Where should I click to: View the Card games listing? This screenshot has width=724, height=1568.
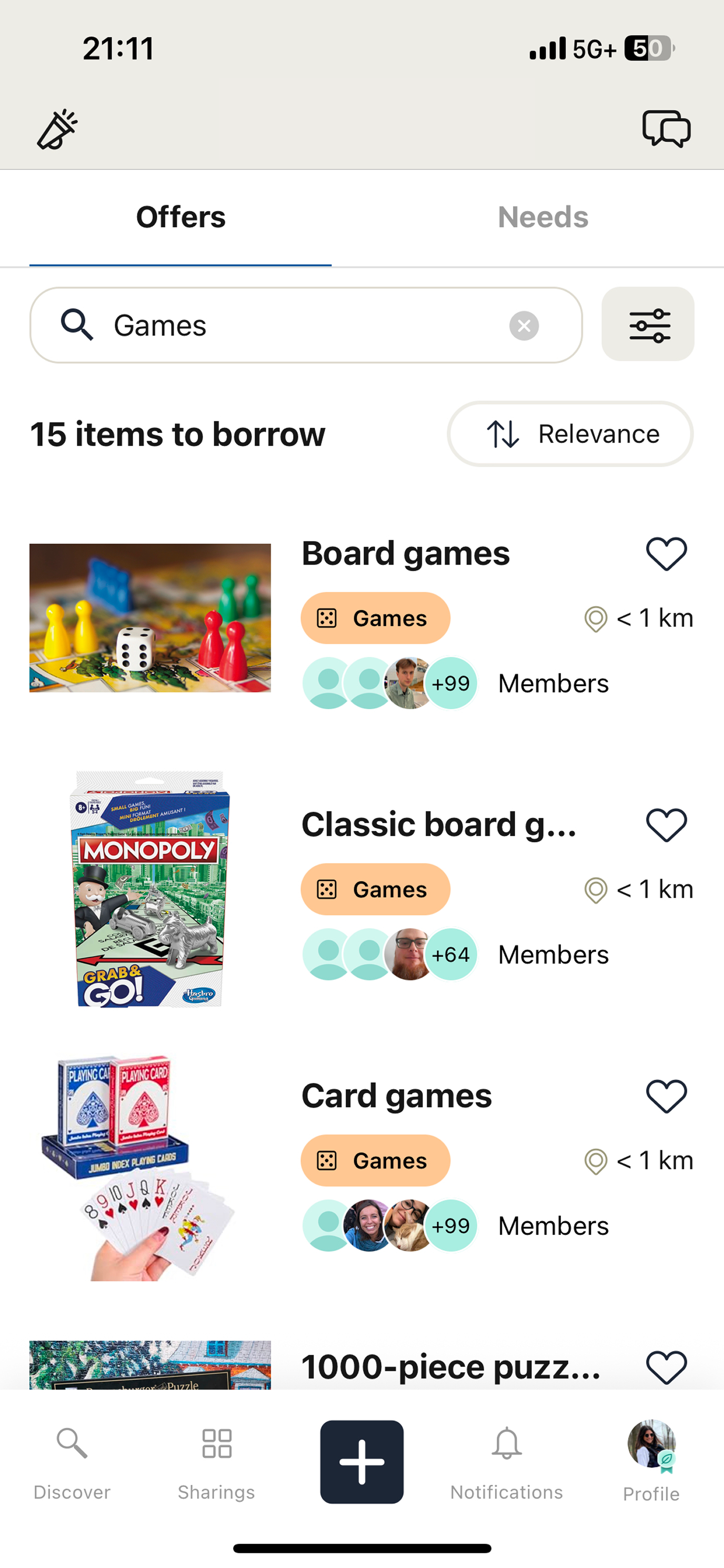pyautogui.click(x=396, y=1095)
